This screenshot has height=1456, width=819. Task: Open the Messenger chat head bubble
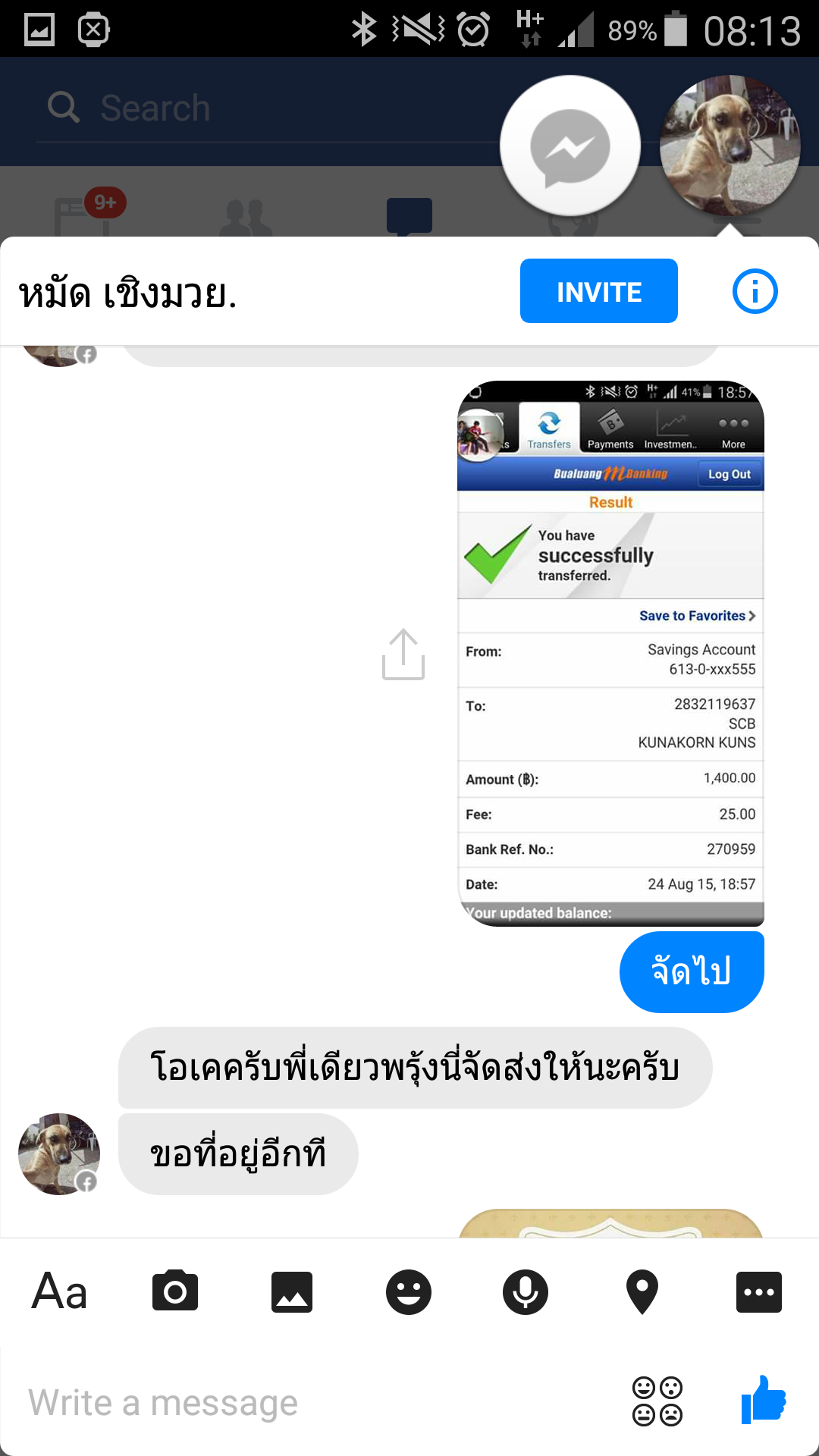pyautogui.click(x=570, y=146)
